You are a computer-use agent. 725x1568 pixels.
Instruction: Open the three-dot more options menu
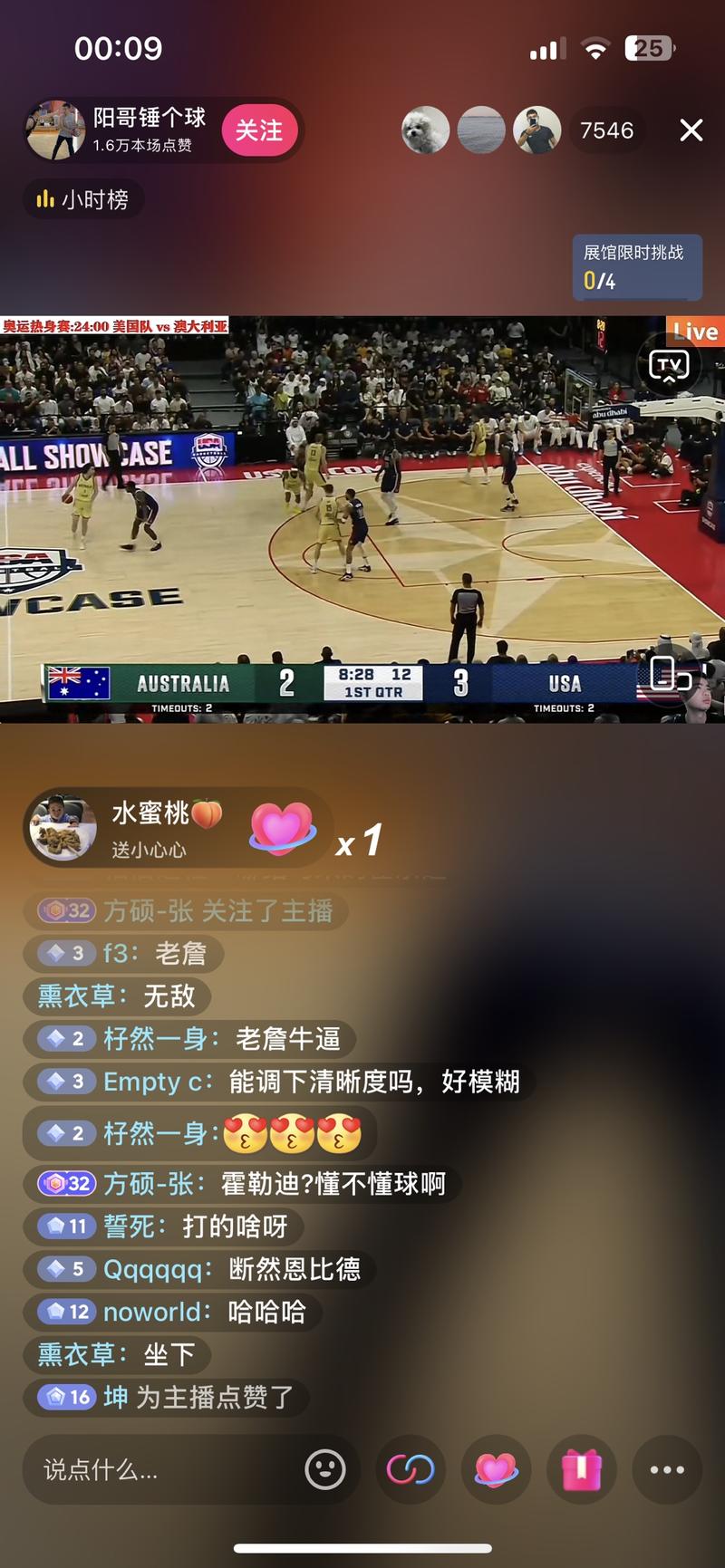coord(667,1469)
